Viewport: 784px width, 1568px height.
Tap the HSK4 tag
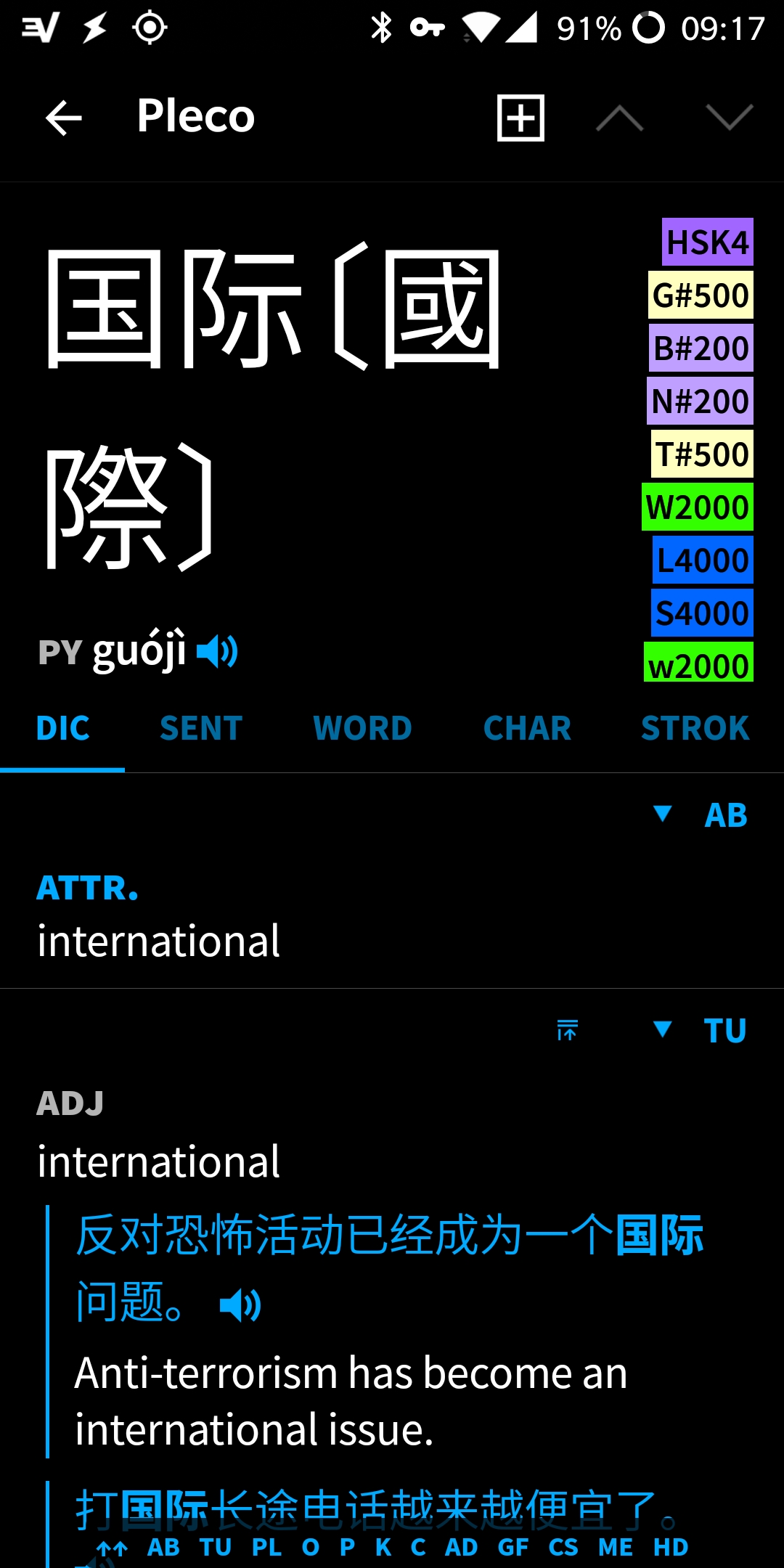click(708, 242)
